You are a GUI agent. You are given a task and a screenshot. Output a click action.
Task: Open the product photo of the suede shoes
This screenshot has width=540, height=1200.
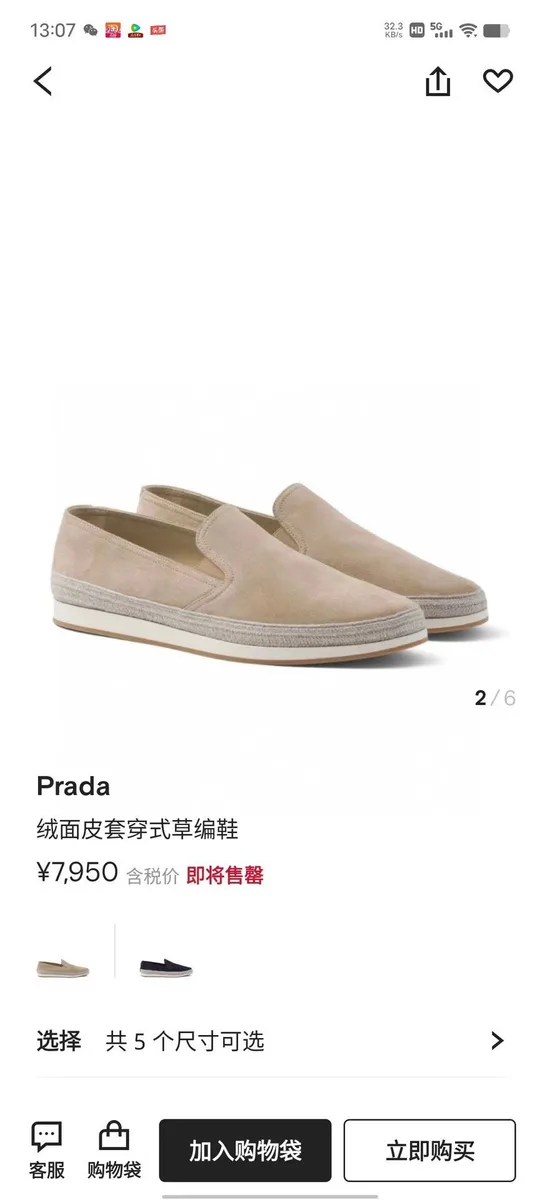pyautogui.click(x=271, y=570)
